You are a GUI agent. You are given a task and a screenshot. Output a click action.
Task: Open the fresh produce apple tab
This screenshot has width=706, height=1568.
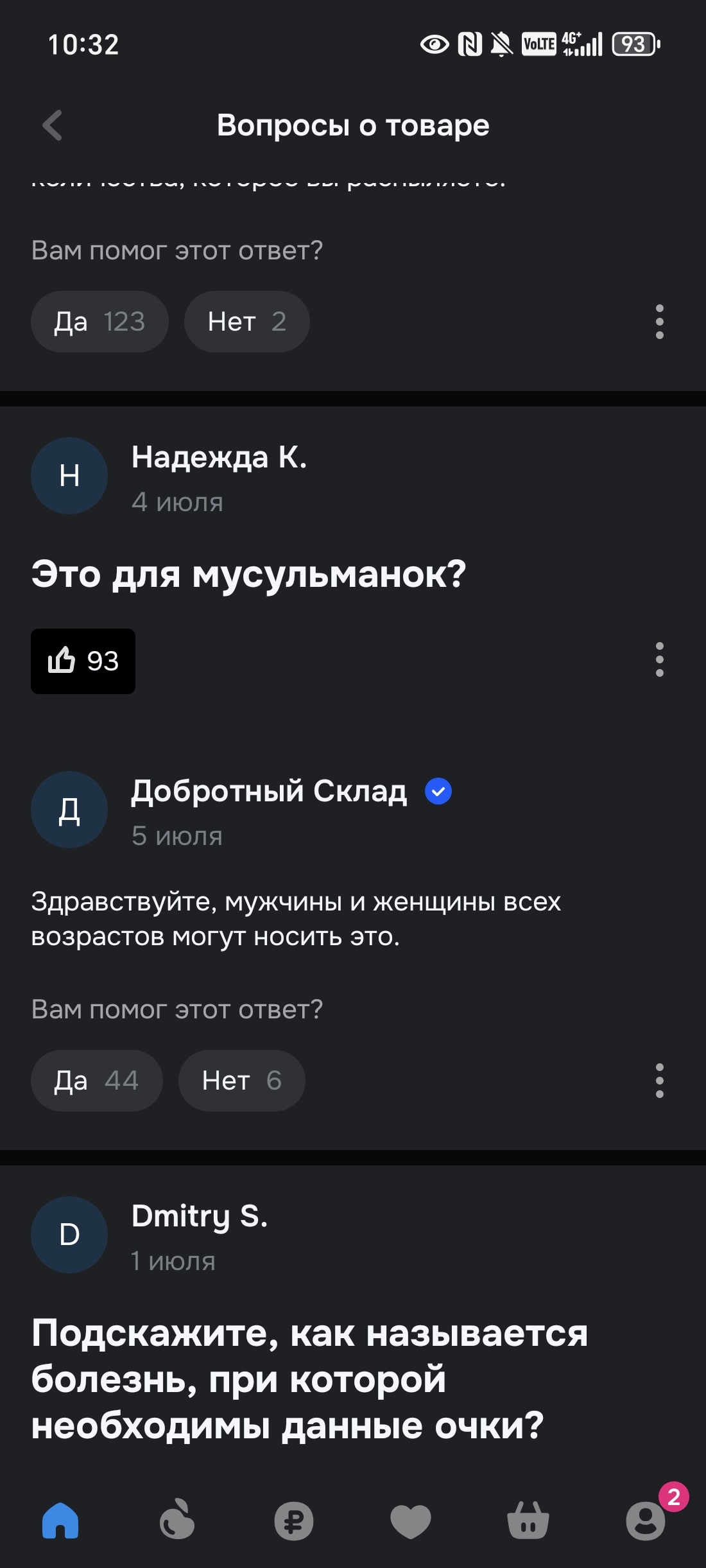click(177, 1520)
